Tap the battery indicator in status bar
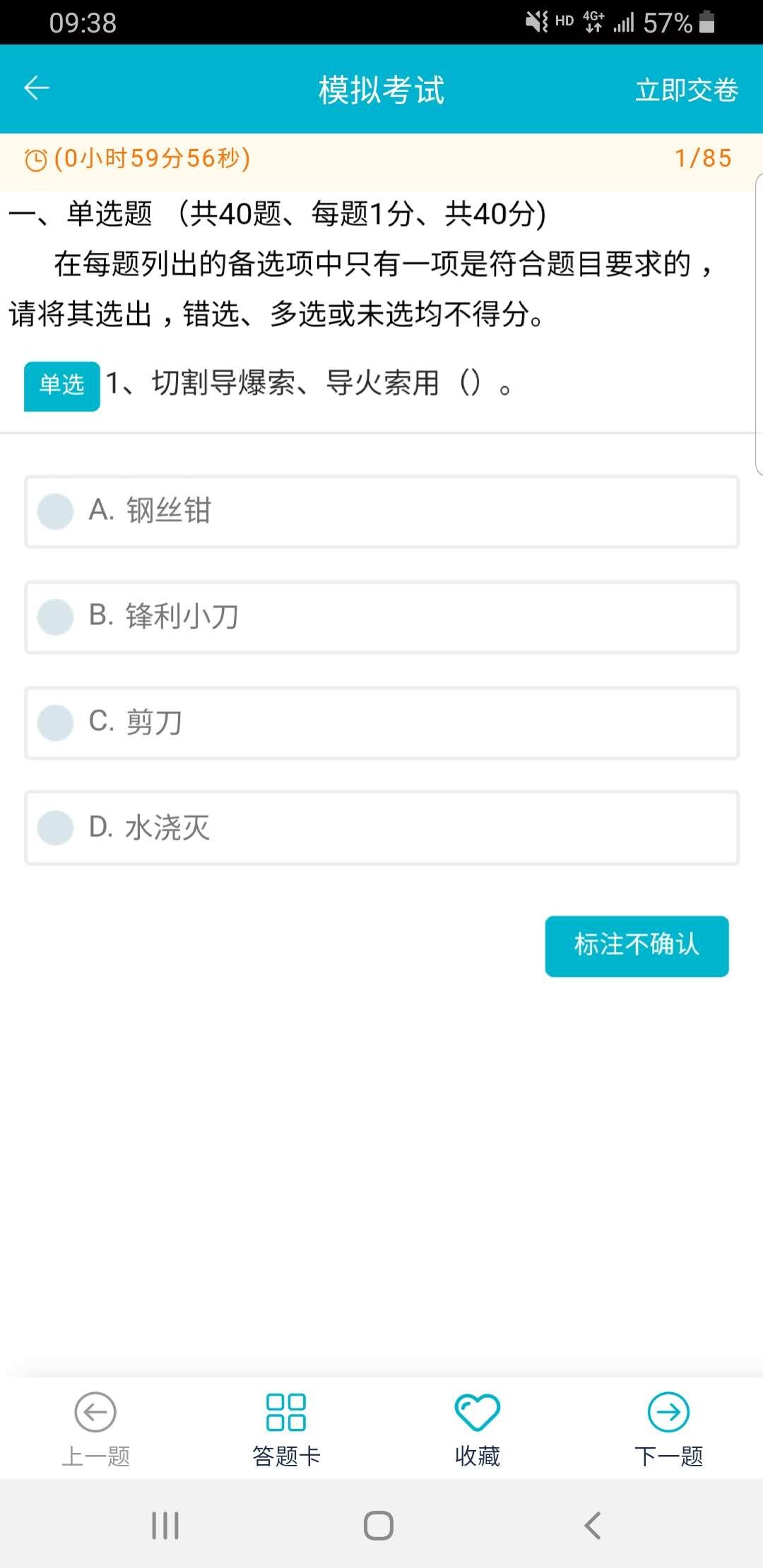Image resolution: width=763 pixels, height=1568 pixels. (705, 21)
